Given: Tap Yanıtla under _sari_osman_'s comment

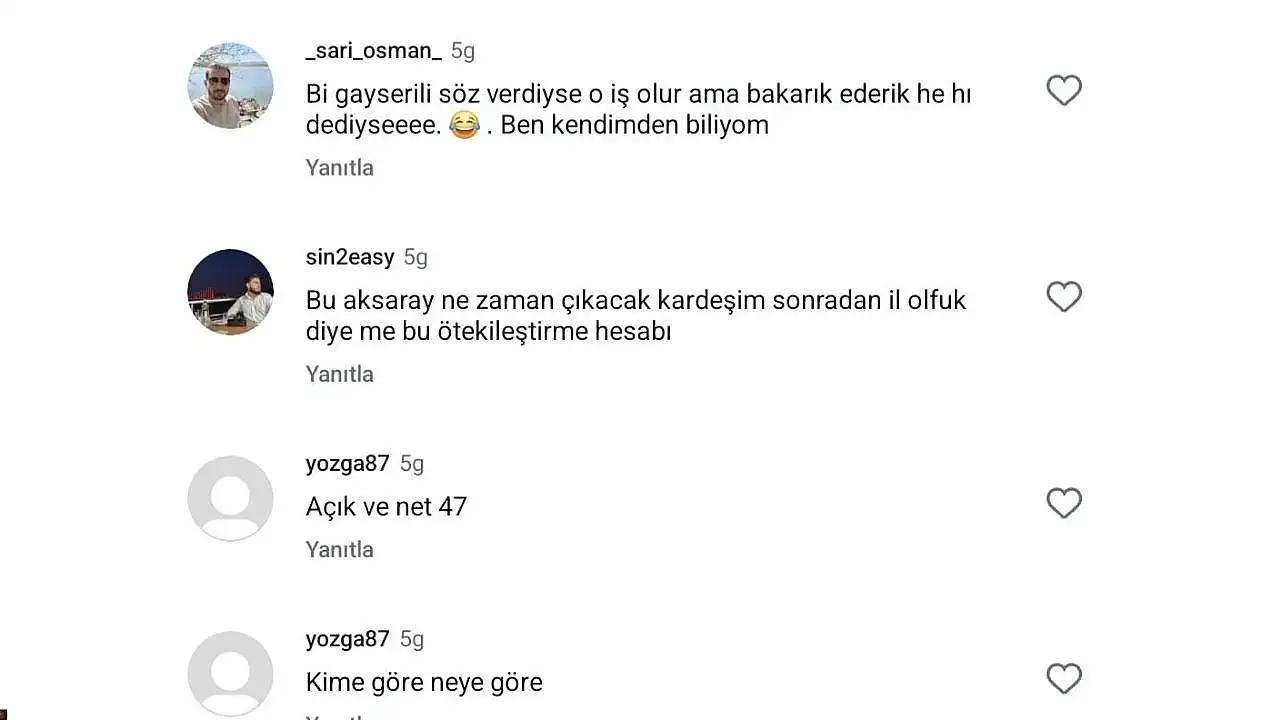Looking at the screenshot, I should click(339, 168).
